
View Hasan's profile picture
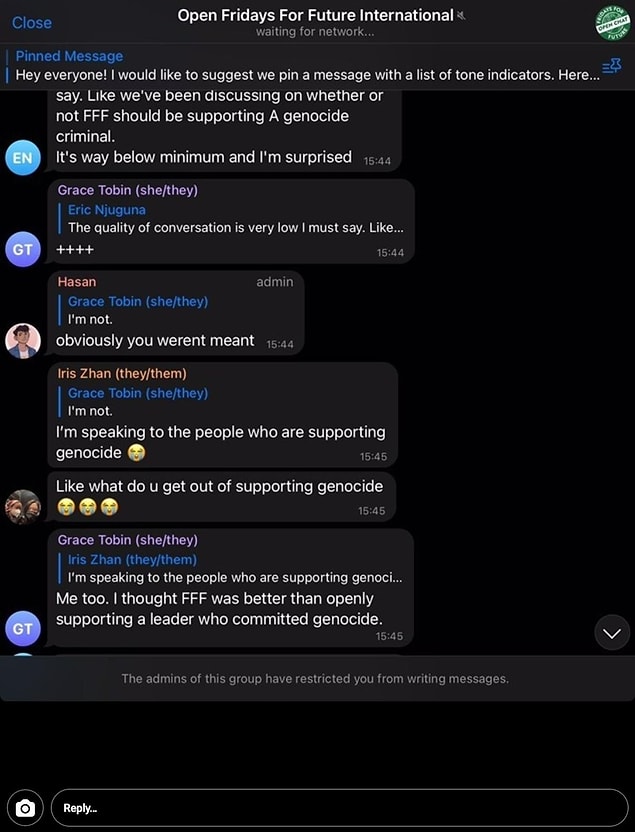click(22, 340)
